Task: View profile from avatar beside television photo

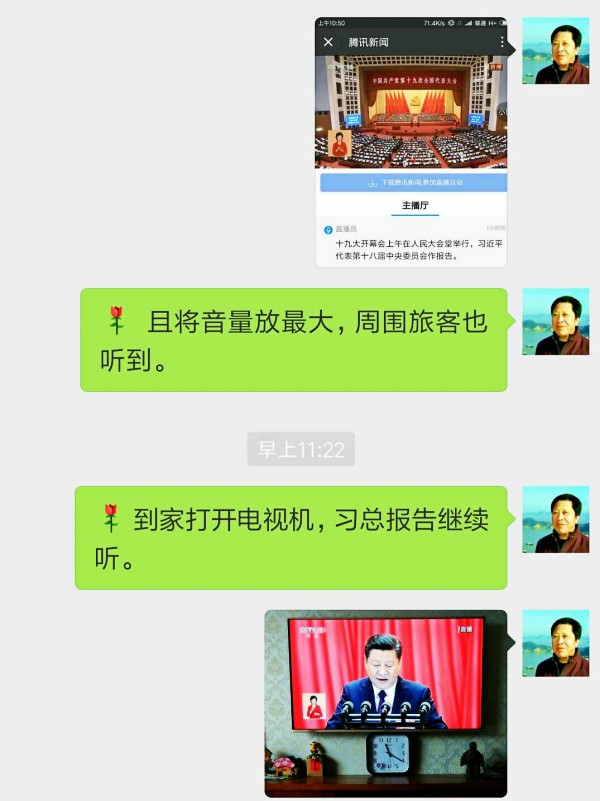Action: 555,643
